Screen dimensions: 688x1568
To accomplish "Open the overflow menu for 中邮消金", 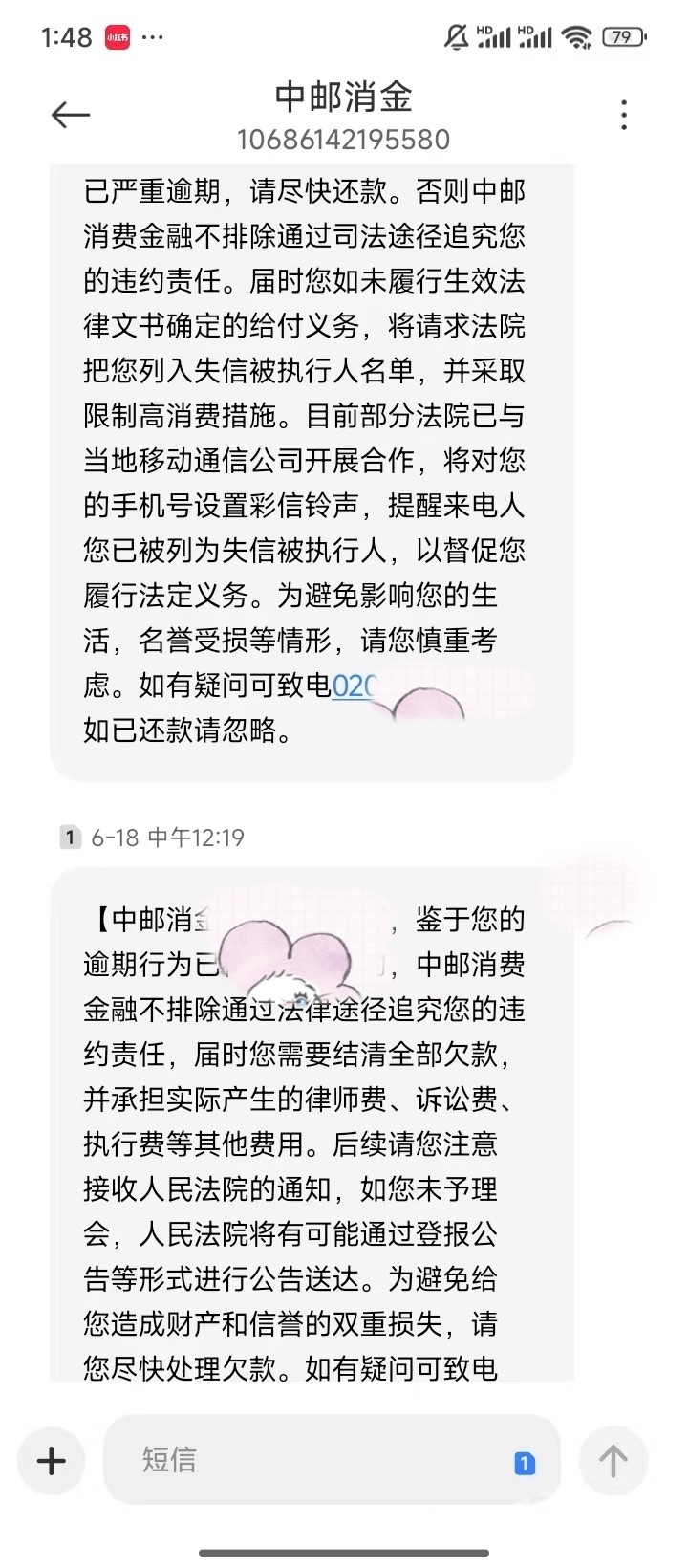I will click(x=624, y=116).
